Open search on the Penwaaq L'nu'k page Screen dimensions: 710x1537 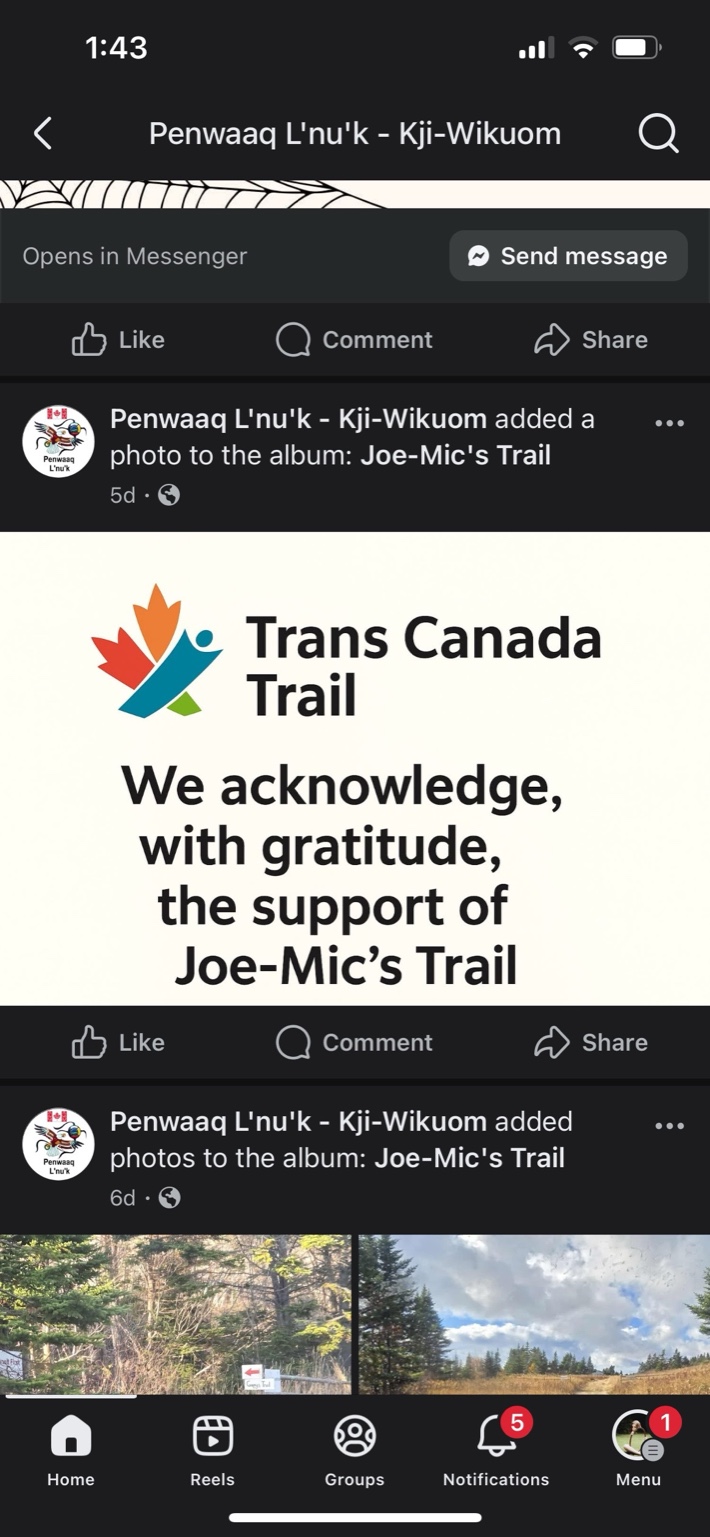(x=658, y=133)
